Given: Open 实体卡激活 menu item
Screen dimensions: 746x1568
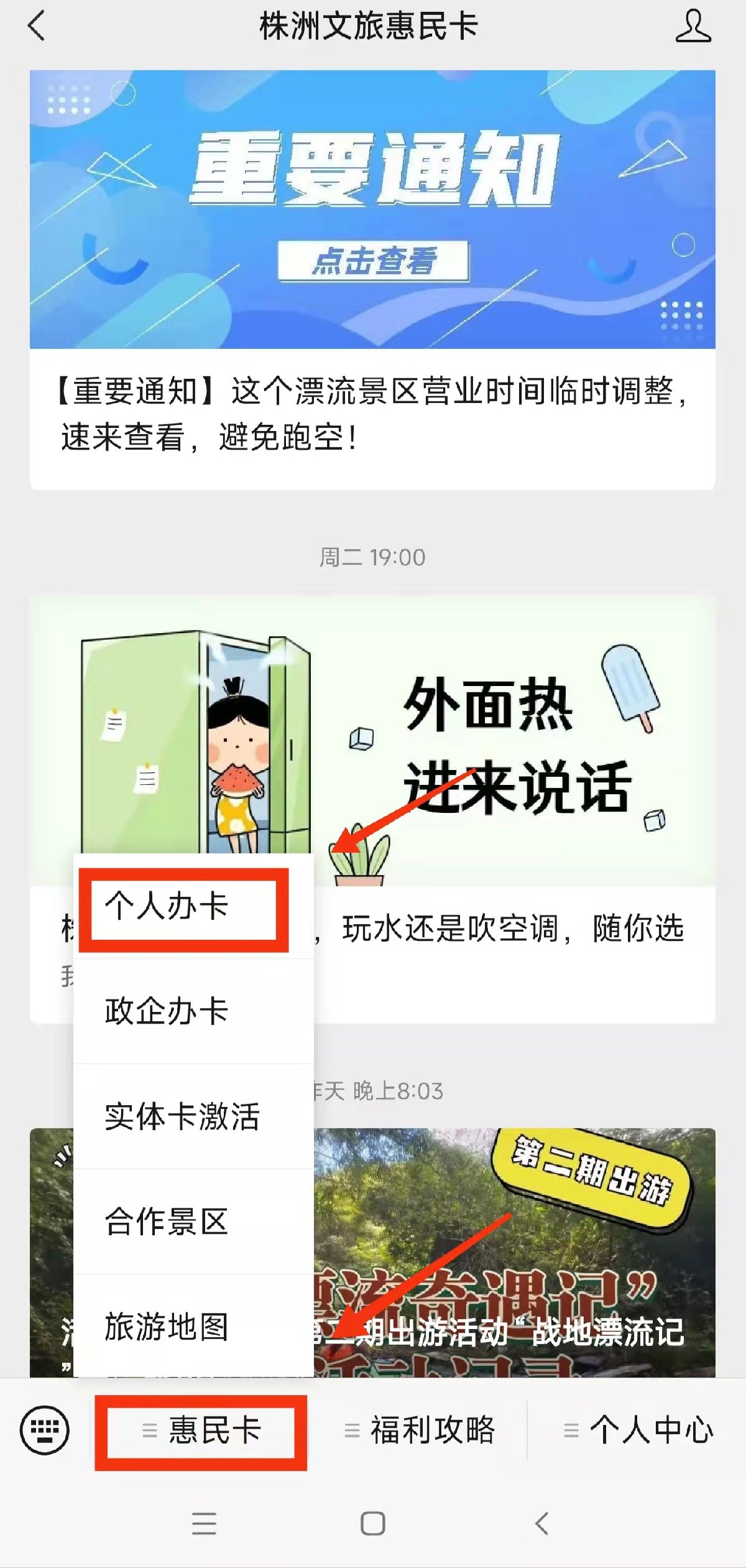Looking at the screenshot, I should 182,1116.
